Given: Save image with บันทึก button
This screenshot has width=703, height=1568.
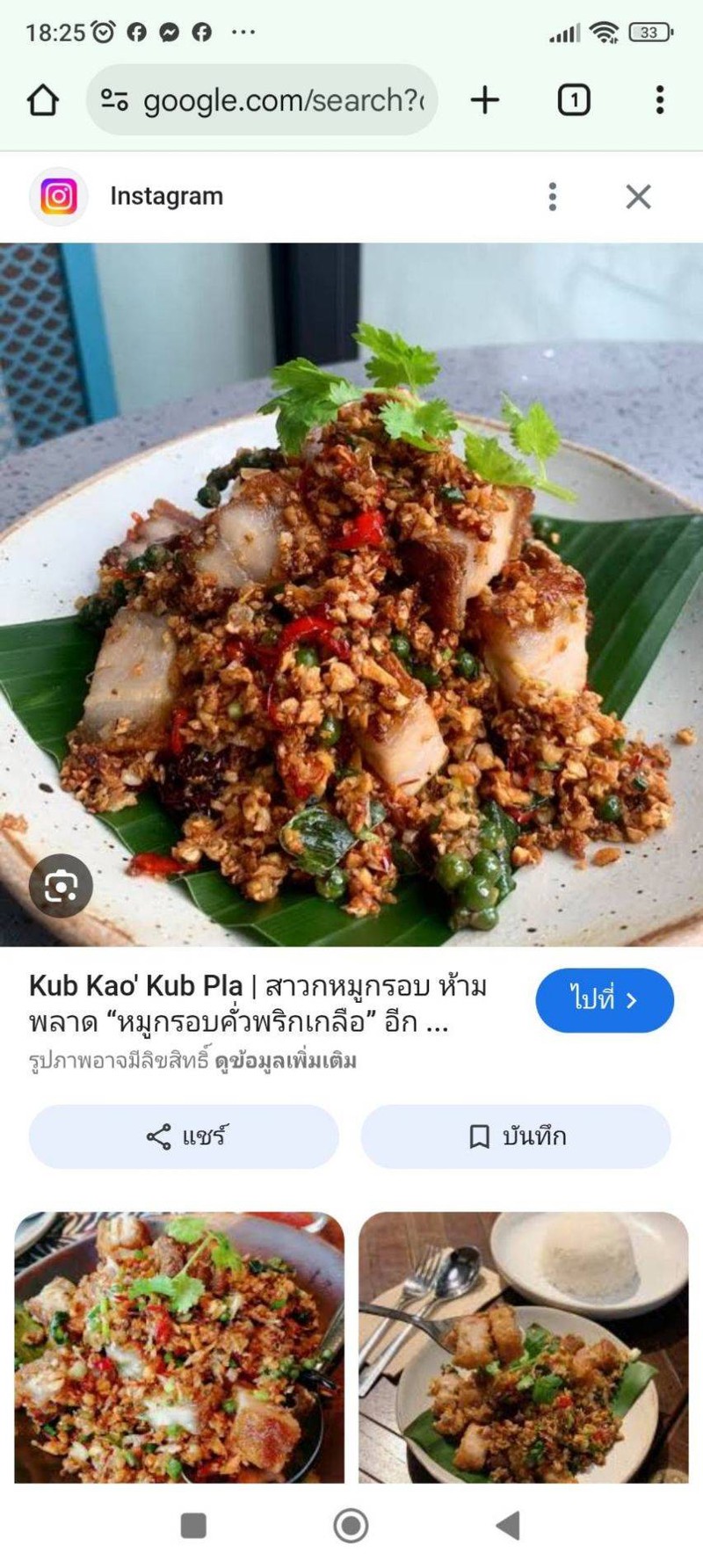Looking at the screenshot, I should click(x=515, y=1136).
